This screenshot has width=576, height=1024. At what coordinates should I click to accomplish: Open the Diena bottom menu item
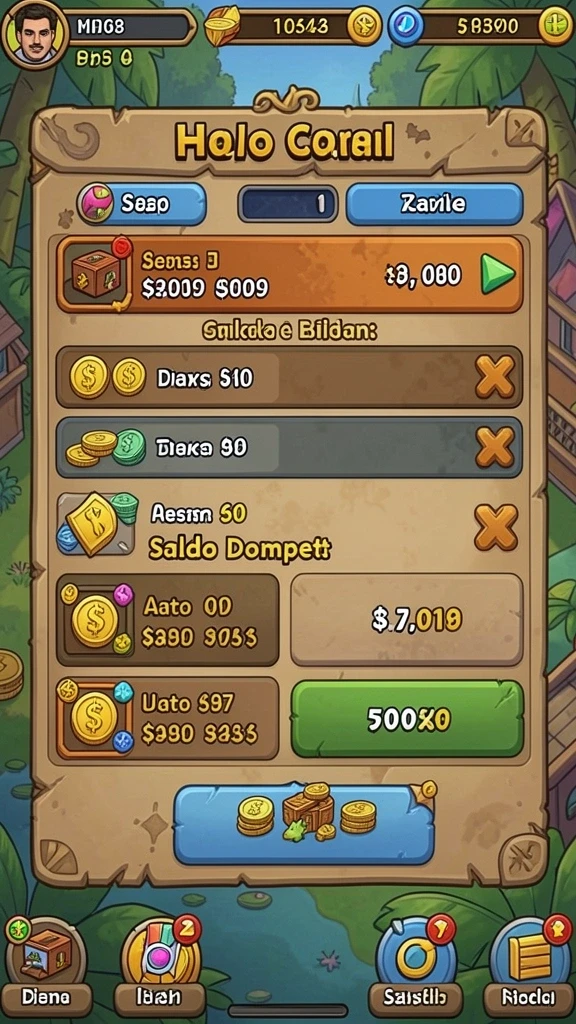[46, 968]
